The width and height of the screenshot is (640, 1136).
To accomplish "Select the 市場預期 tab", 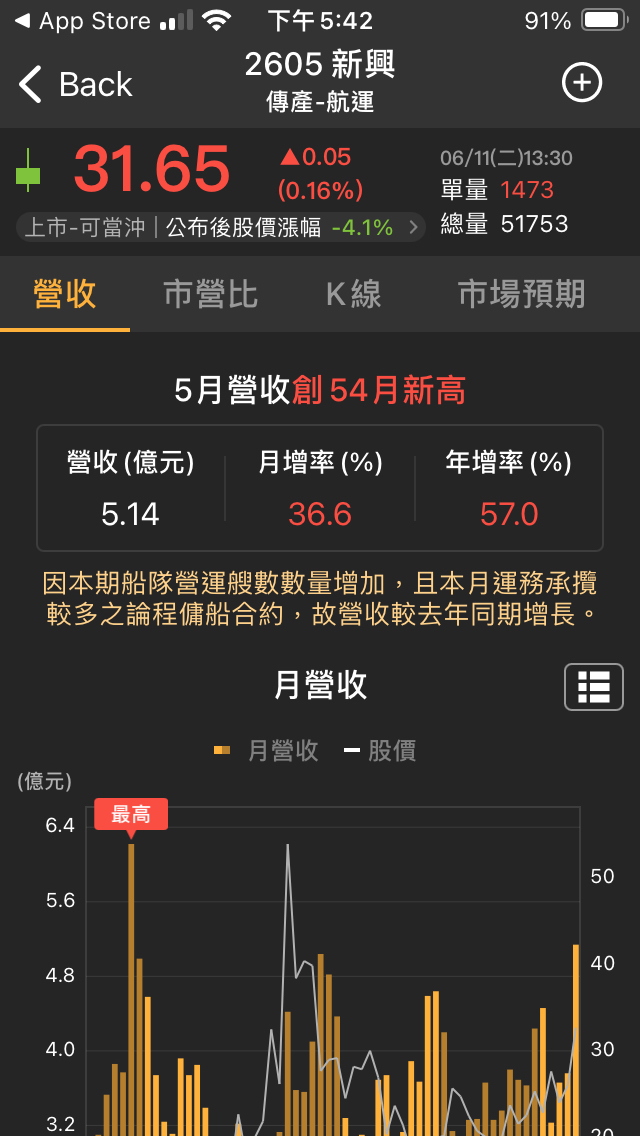I will pyautogui.click(x=520, y=294).
